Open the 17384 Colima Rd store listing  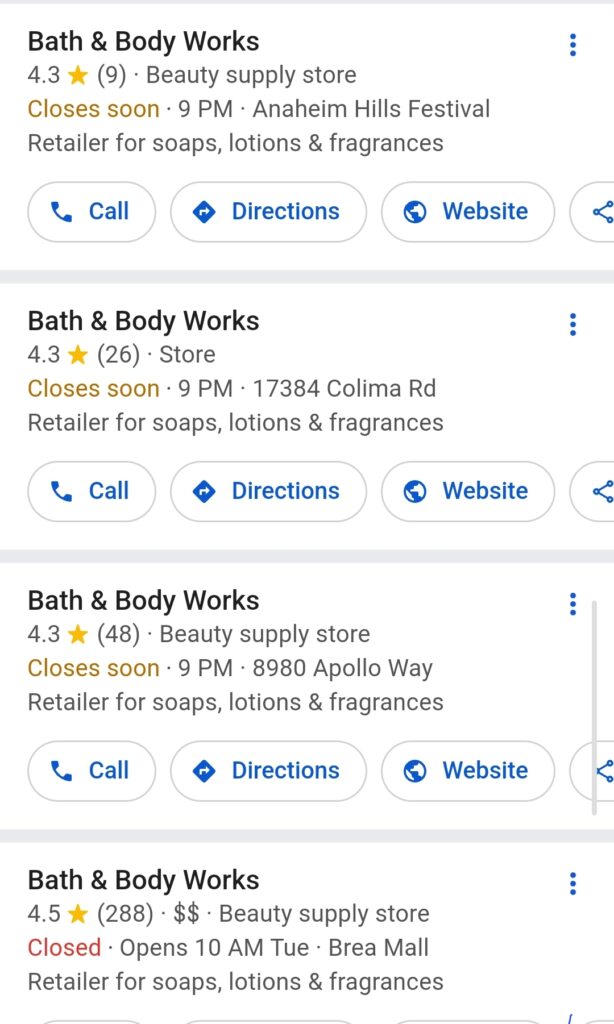click(143, 322)
